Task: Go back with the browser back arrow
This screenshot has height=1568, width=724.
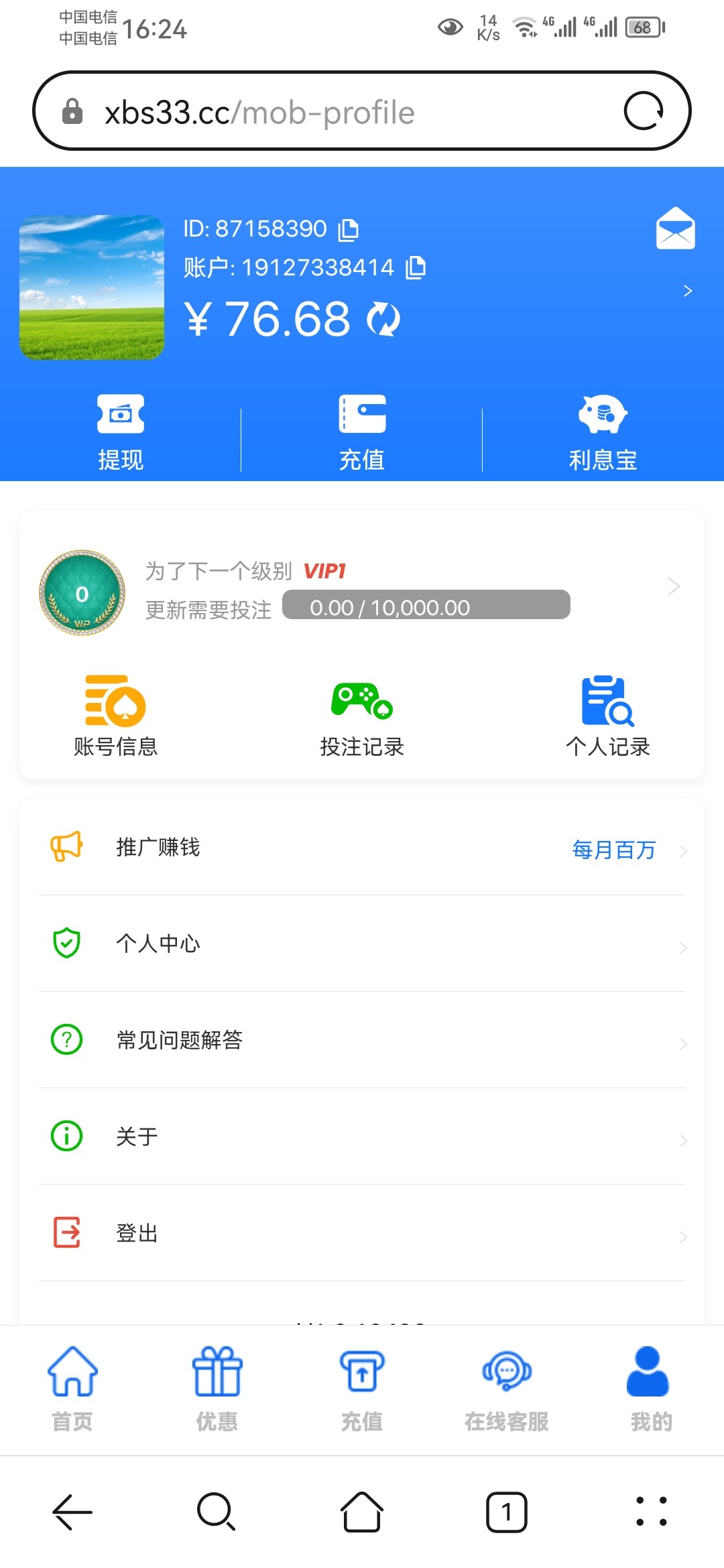Action: tap(72, 1512)
